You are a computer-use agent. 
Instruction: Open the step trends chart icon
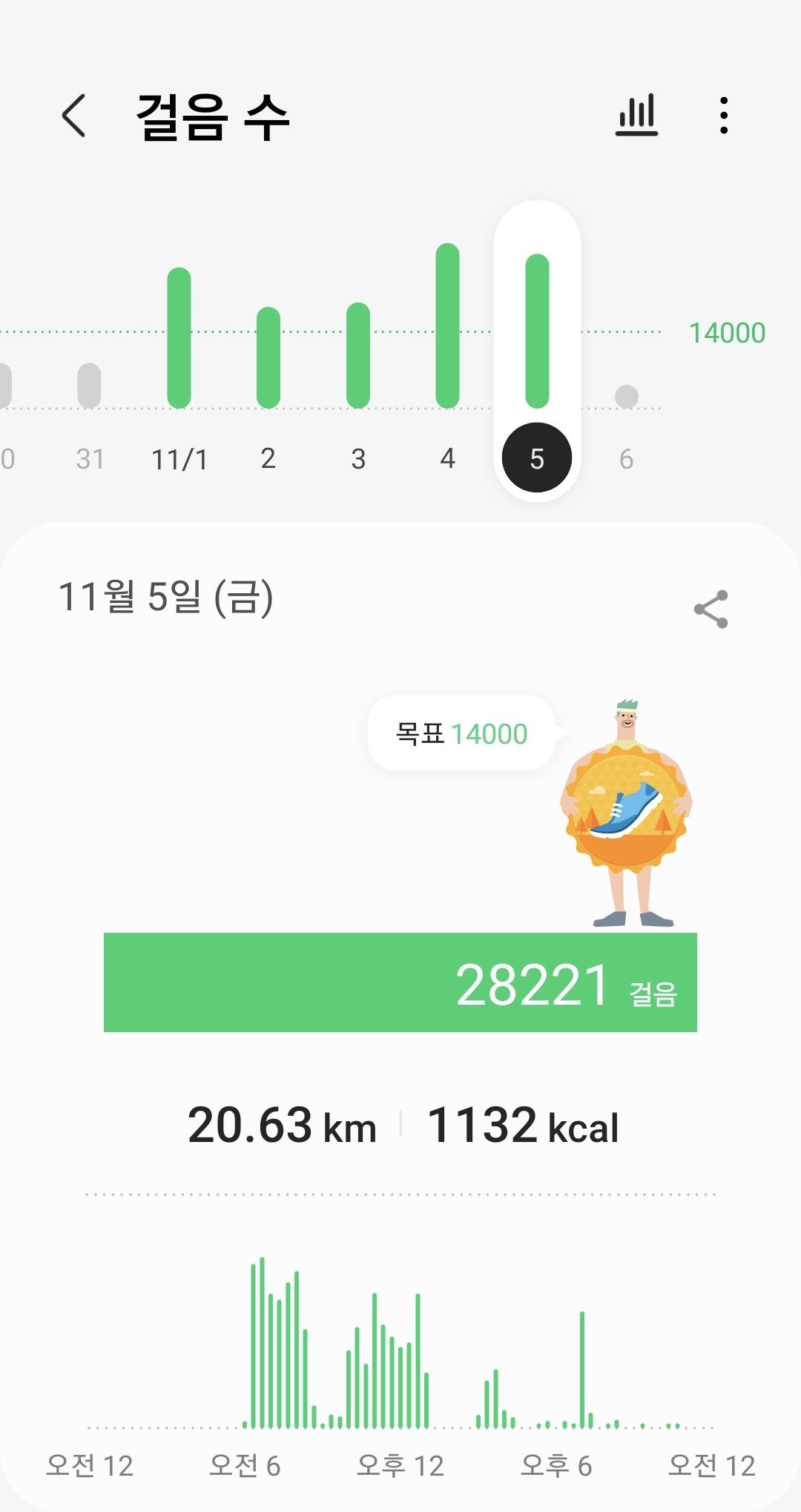pyautogui.click(x=636, y=116)
